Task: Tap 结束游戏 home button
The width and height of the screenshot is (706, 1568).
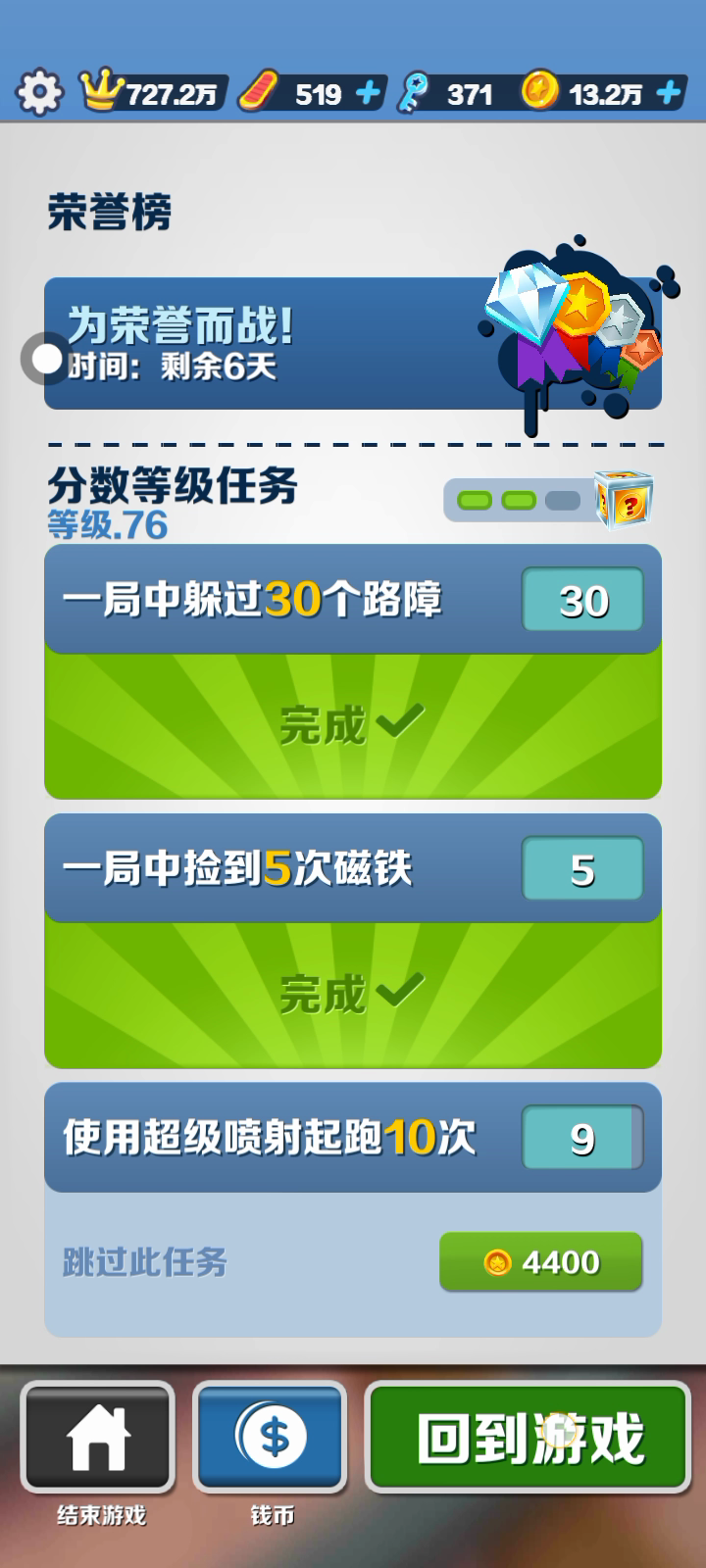Action: (98, 1438)
